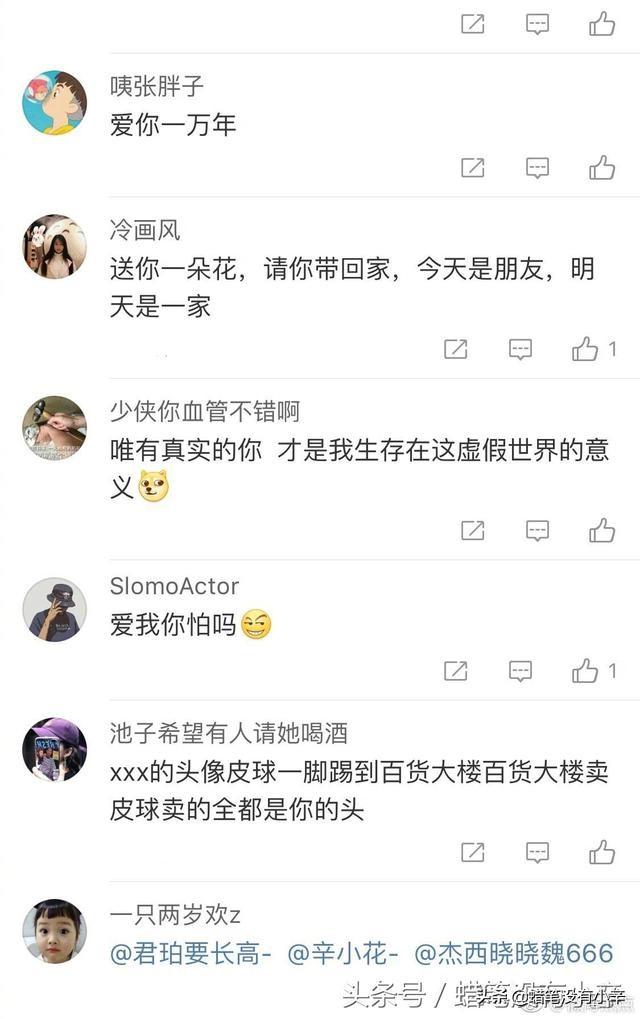This screenshot has width=640, height=1019.
Task: Like 咦张胖子's comment 爱你一万年
Action: [602, 168]
